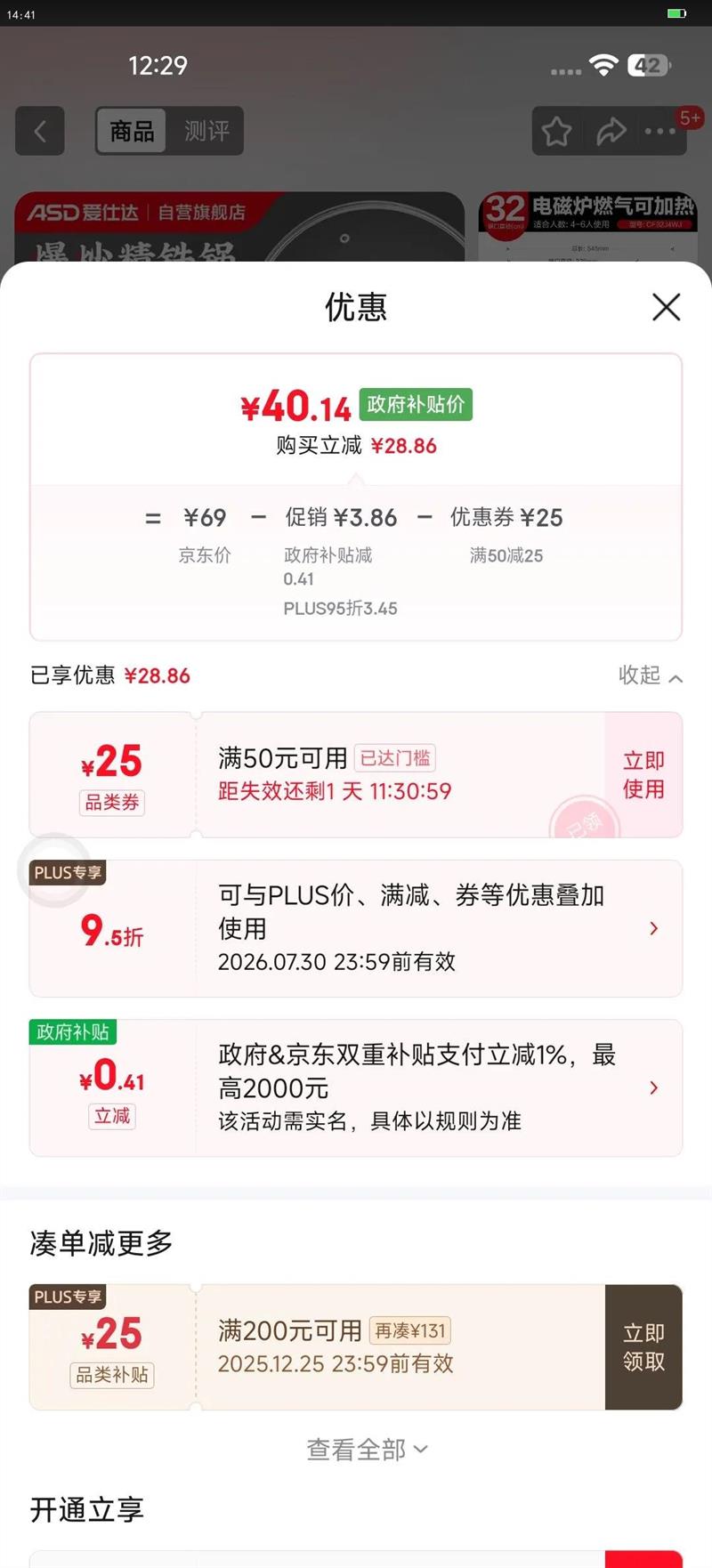The height and width of the screenshot is (1568, 712).
Task: Tap the PLUS专享 badge on the ¥200 coupon
Action: [66, 1297]
